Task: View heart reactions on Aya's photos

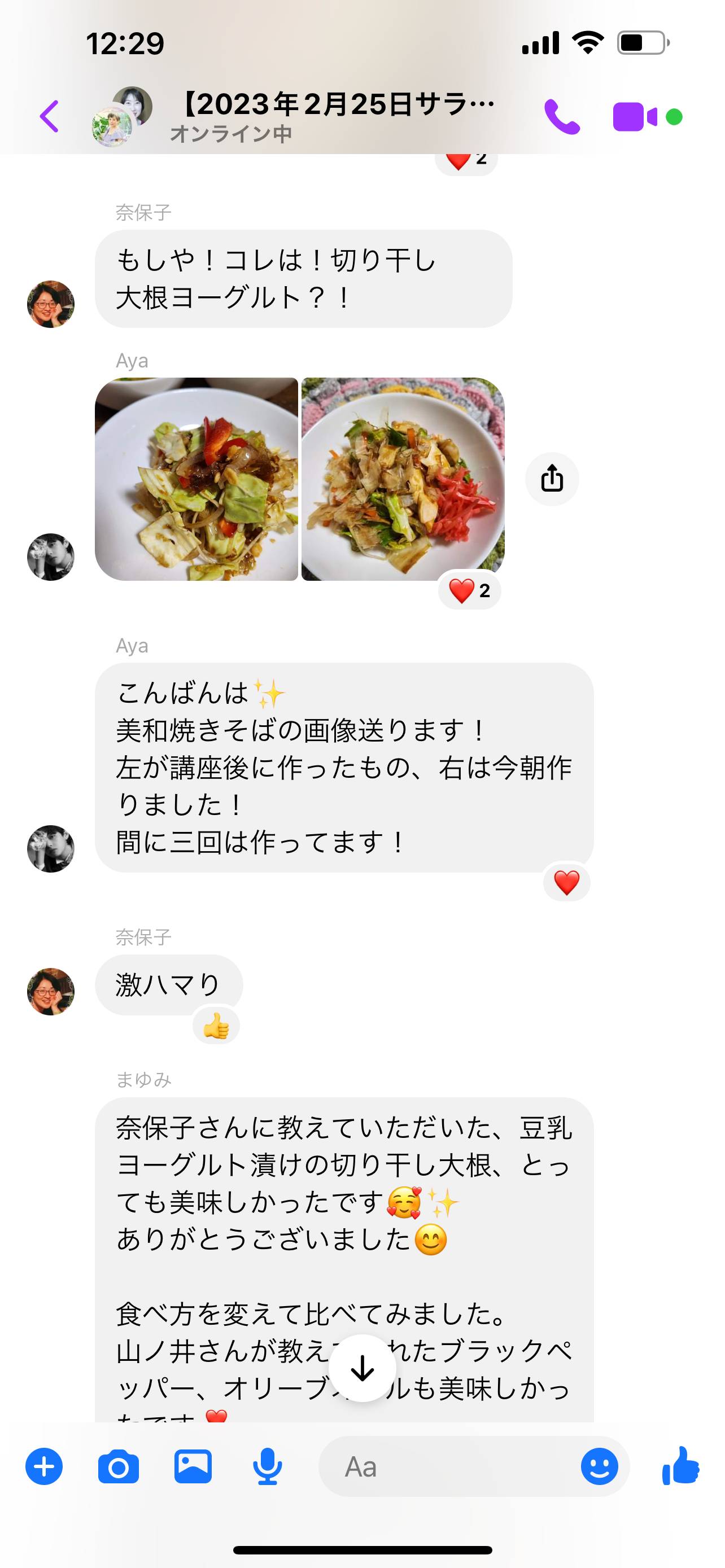Action: (469, 590)
